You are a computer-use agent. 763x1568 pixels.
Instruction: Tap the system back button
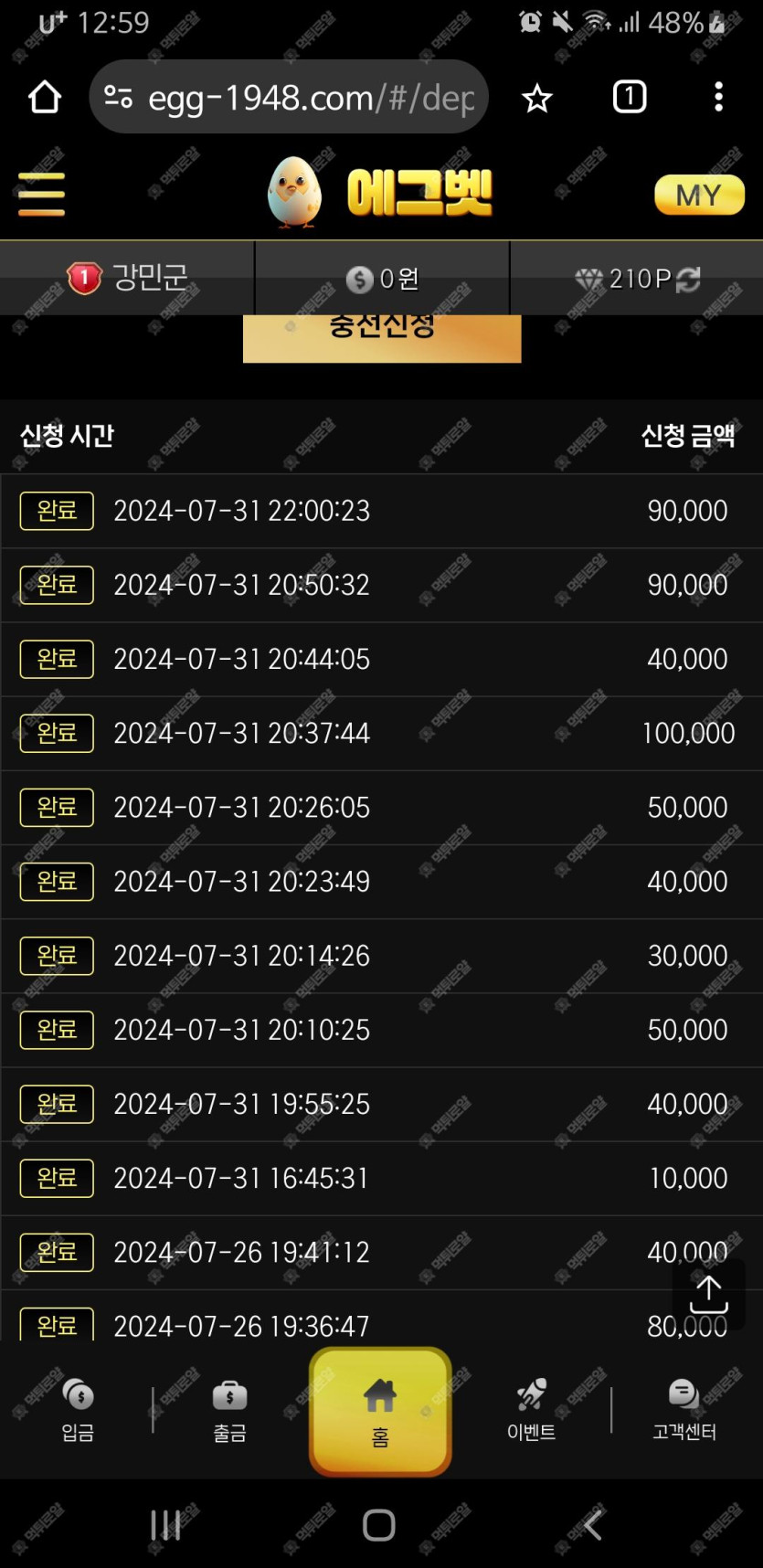click(x=593, y=1524)
